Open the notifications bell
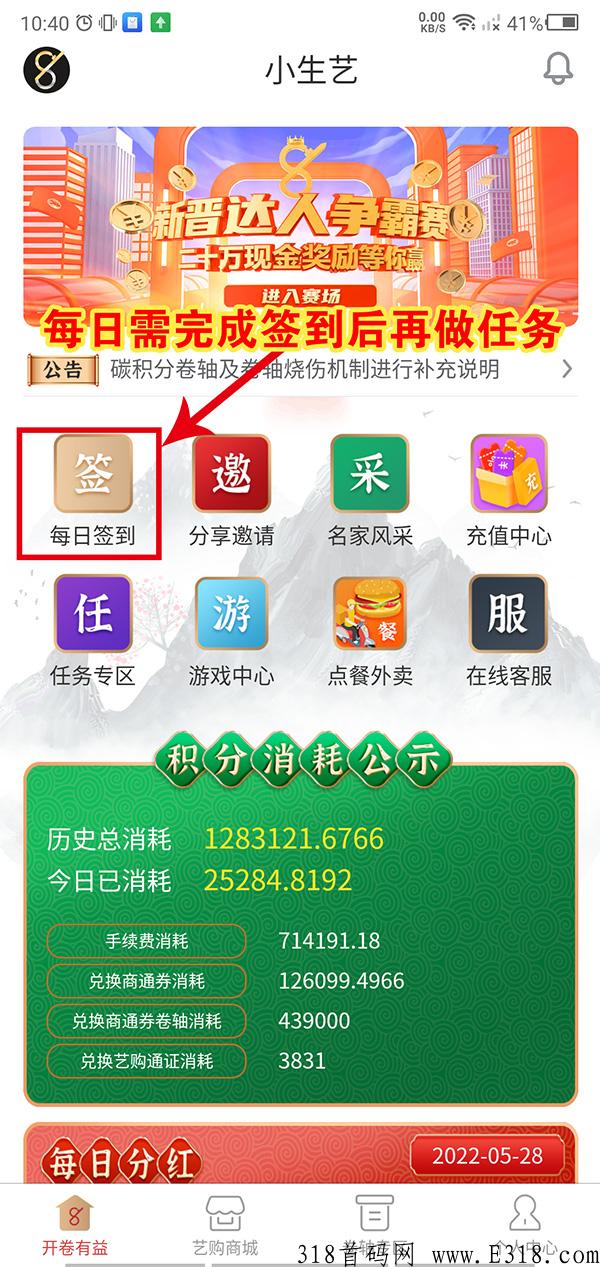The image size is (600, 1267). tap(558, 69)
